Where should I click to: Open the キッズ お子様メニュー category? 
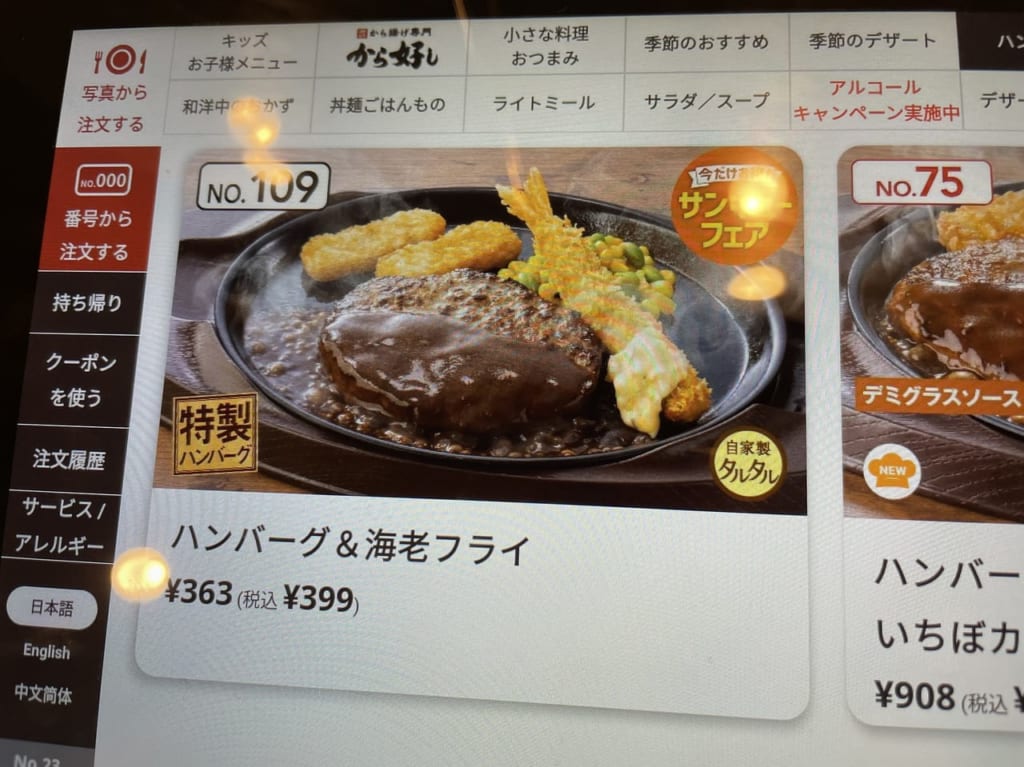pyautogui.click(x=241, y=52)
